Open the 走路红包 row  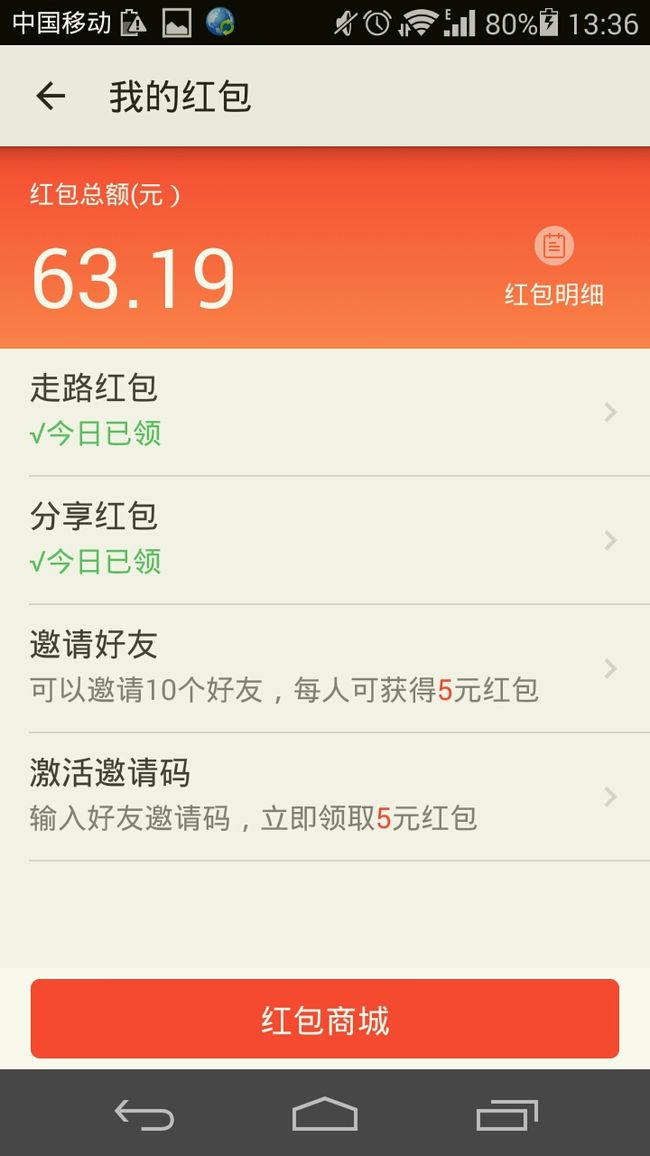coord(325,412)
